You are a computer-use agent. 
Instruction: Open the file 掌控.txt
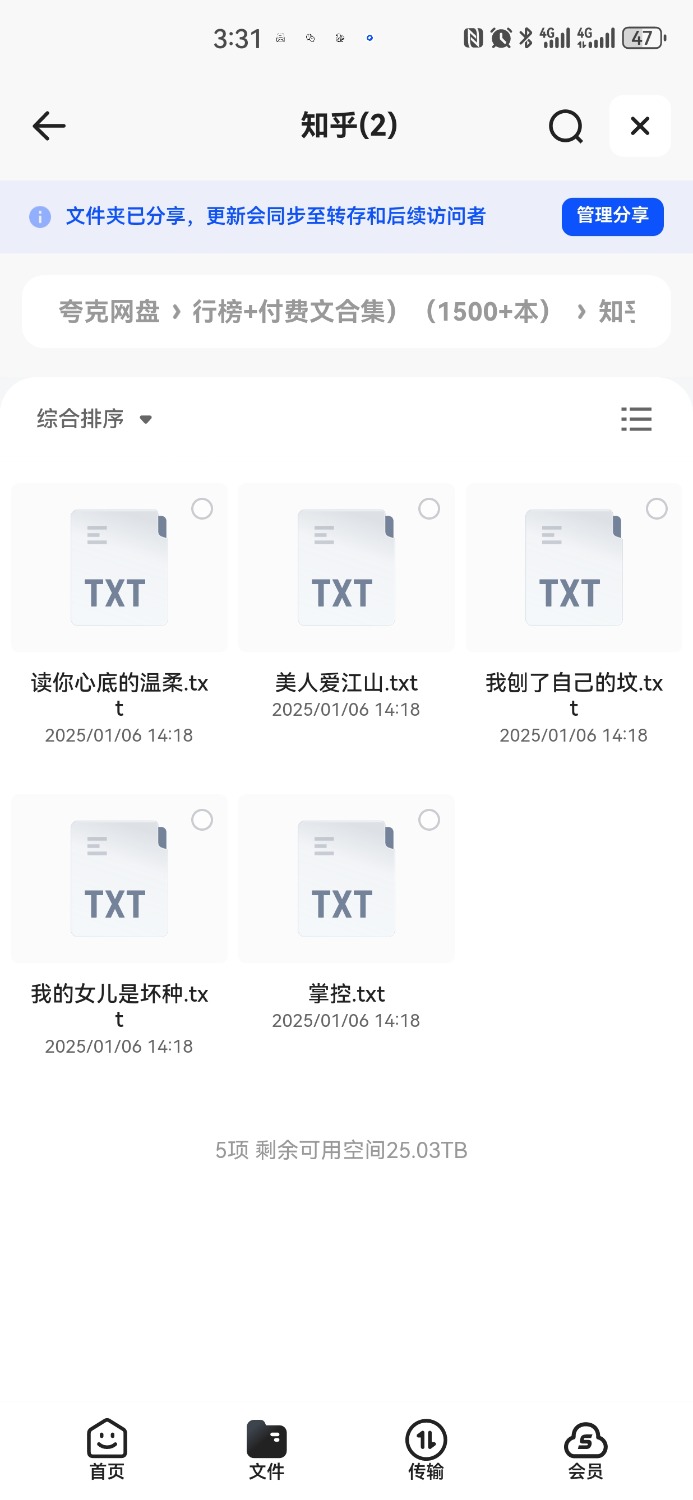tap(346, 879)
